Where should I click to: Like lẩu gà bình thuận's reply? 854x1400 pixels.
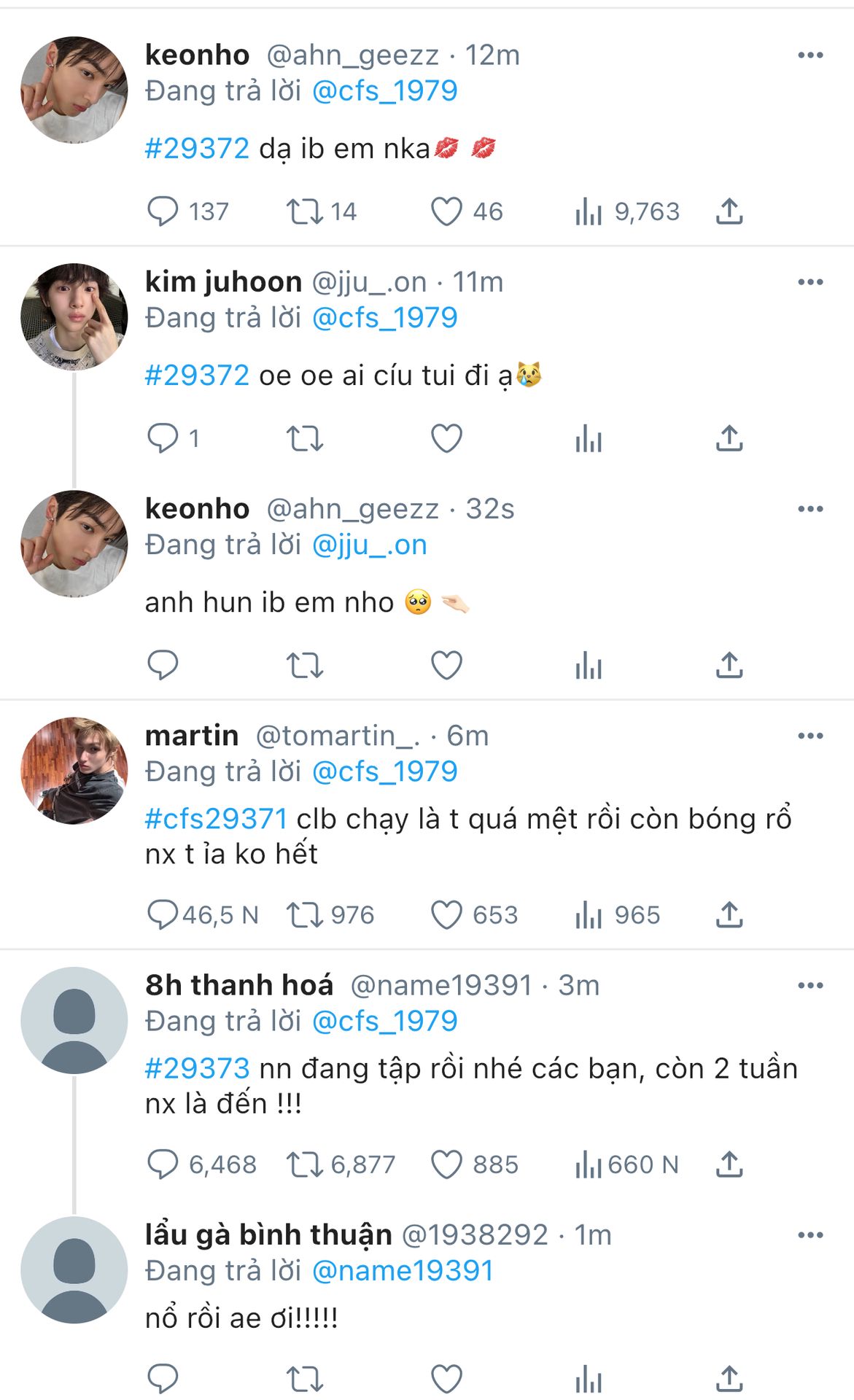tap(446, 1379)
